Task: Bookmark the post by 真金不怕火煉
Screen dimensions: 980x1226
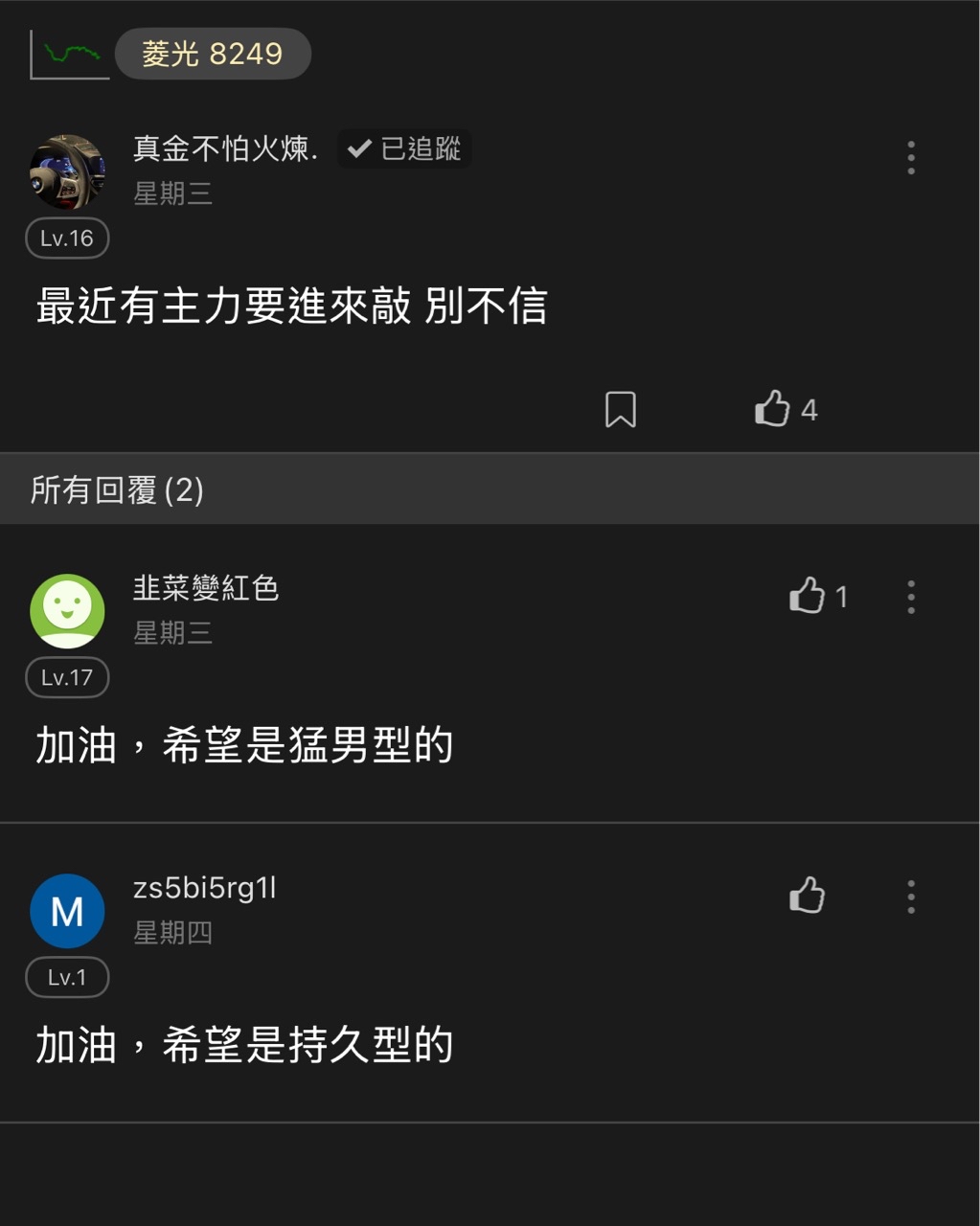Action: click(621, 410)
